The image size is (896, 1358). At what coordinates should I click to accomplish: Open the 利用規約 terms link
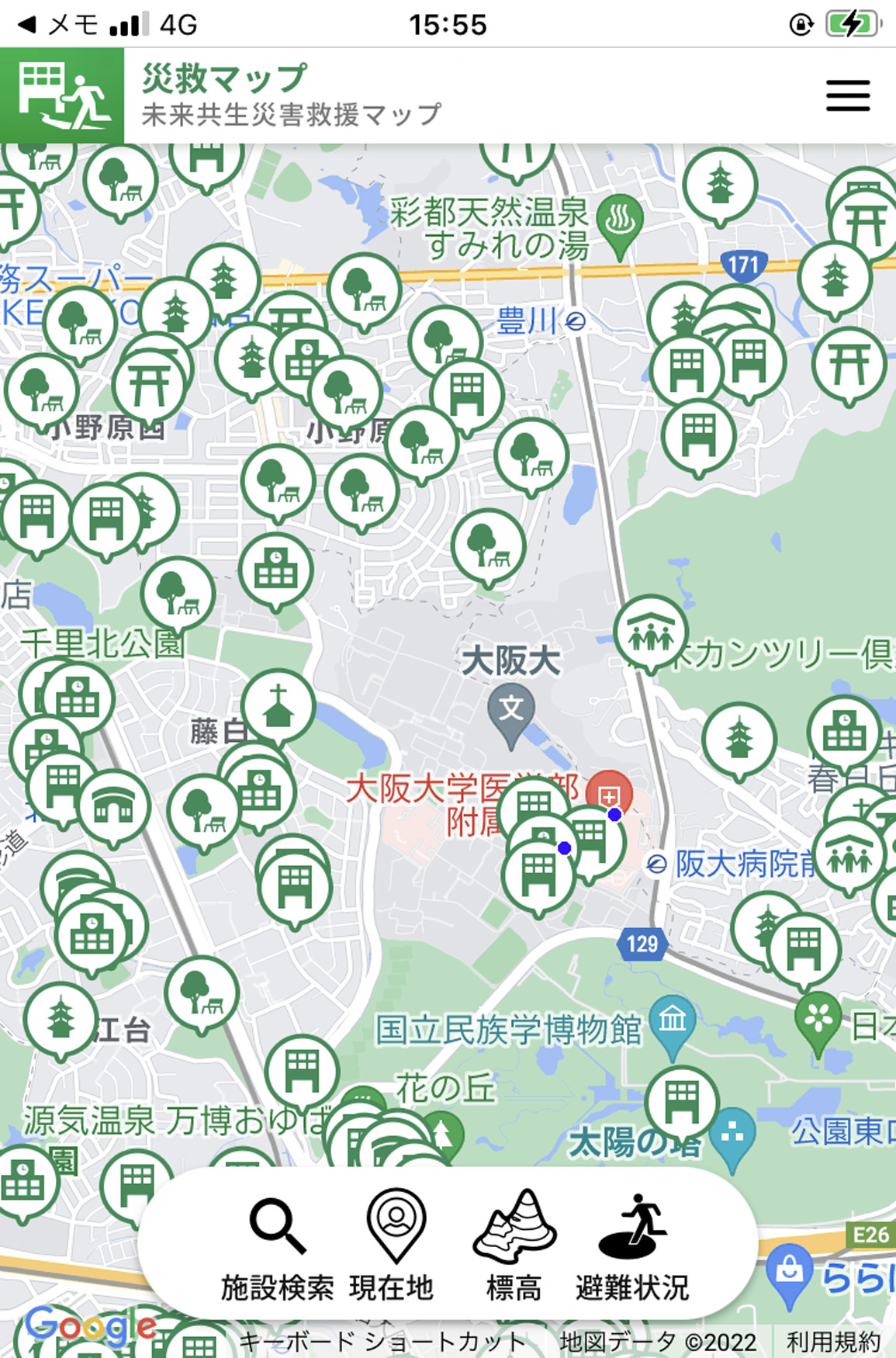pyautogui.click(x=834, y=1342)
